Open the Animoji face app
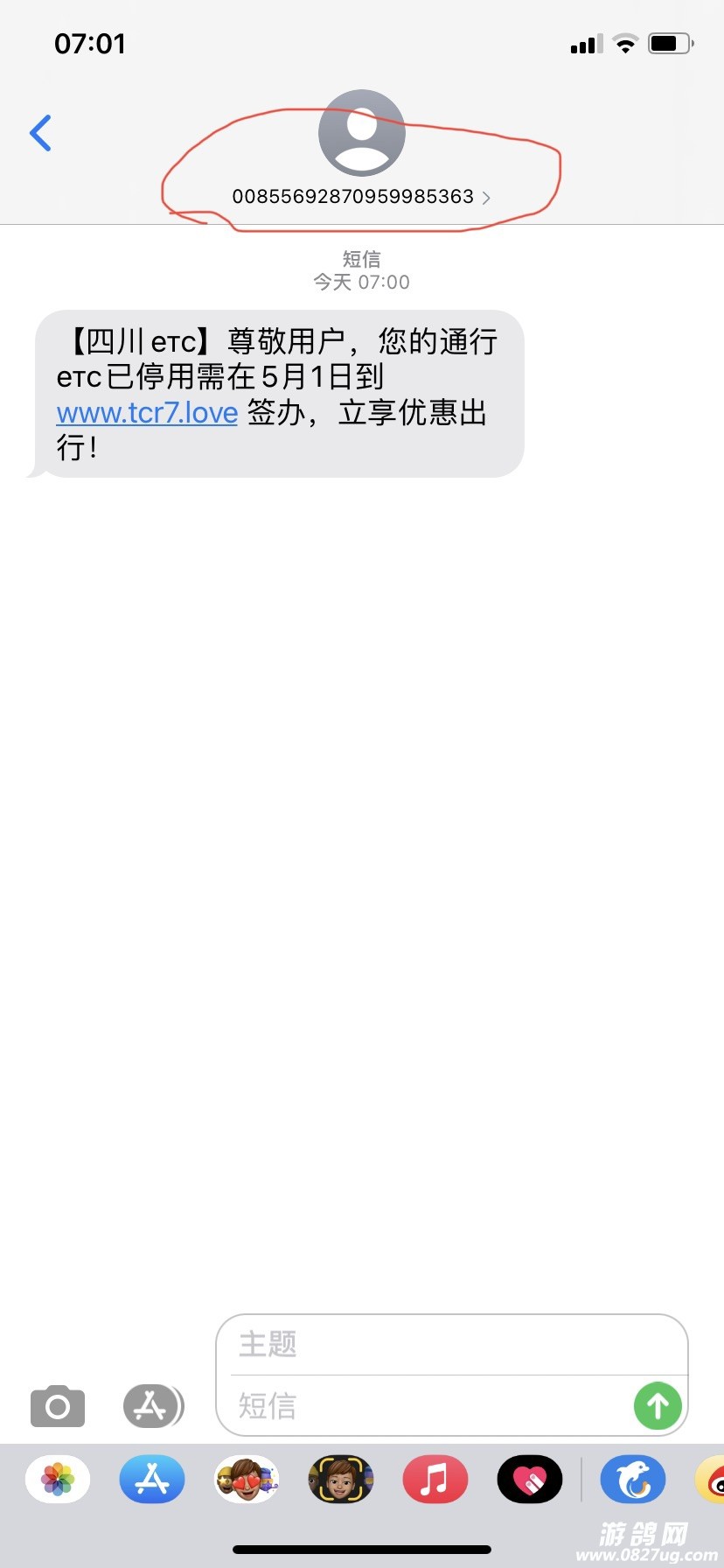 point(341,1480)
